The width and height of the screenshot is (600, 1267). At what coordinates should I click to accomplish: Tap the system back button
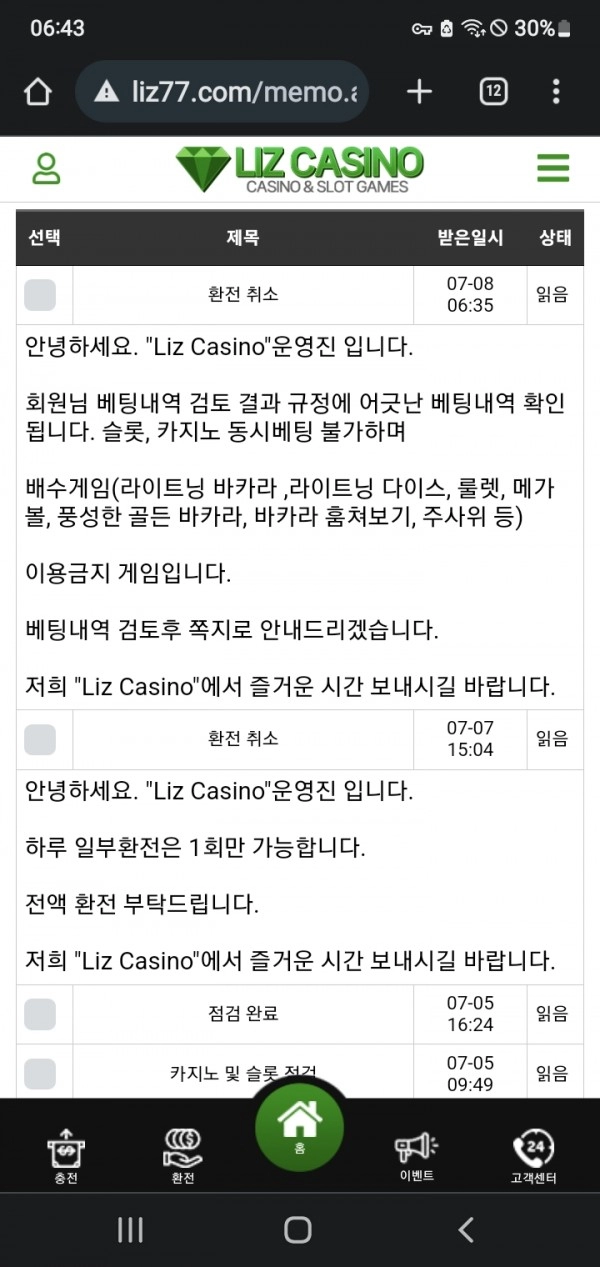click(x=465, y=1229)
